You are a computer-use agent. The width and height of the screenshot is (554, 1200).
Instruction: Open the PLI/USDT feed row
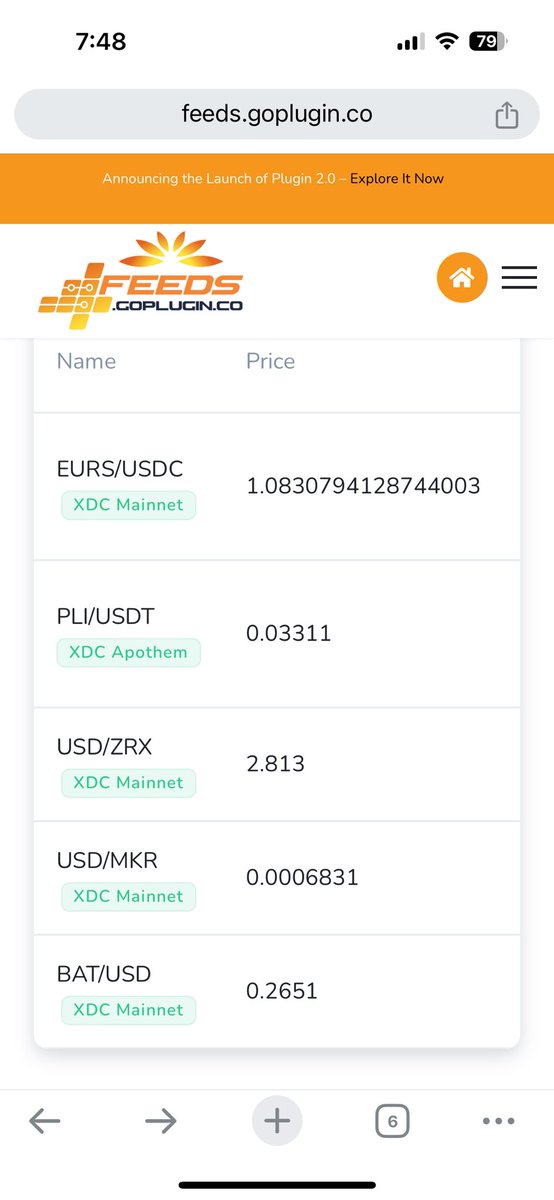[277, 634]
